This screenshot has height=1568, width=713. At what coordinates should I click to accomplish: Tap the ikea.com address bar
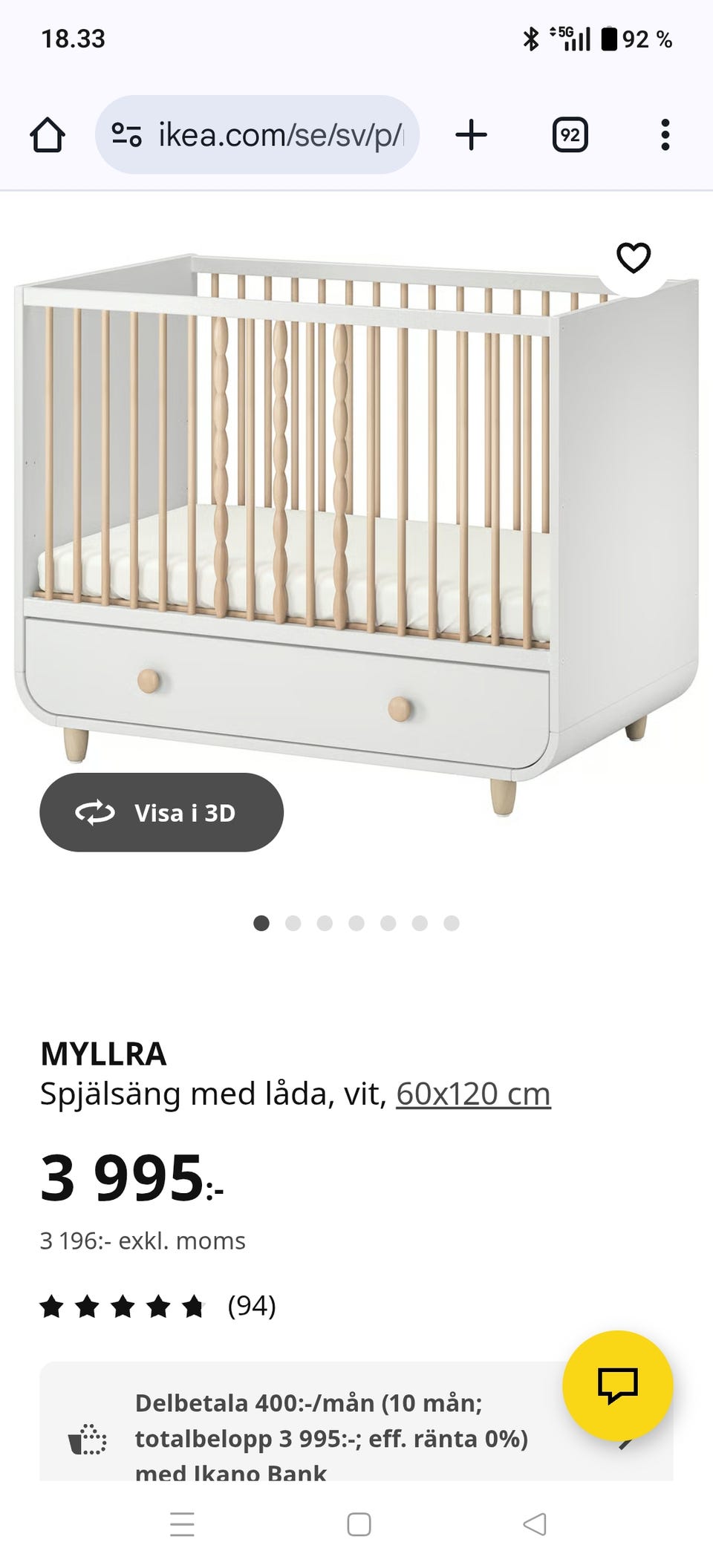(x=257, y=134)
